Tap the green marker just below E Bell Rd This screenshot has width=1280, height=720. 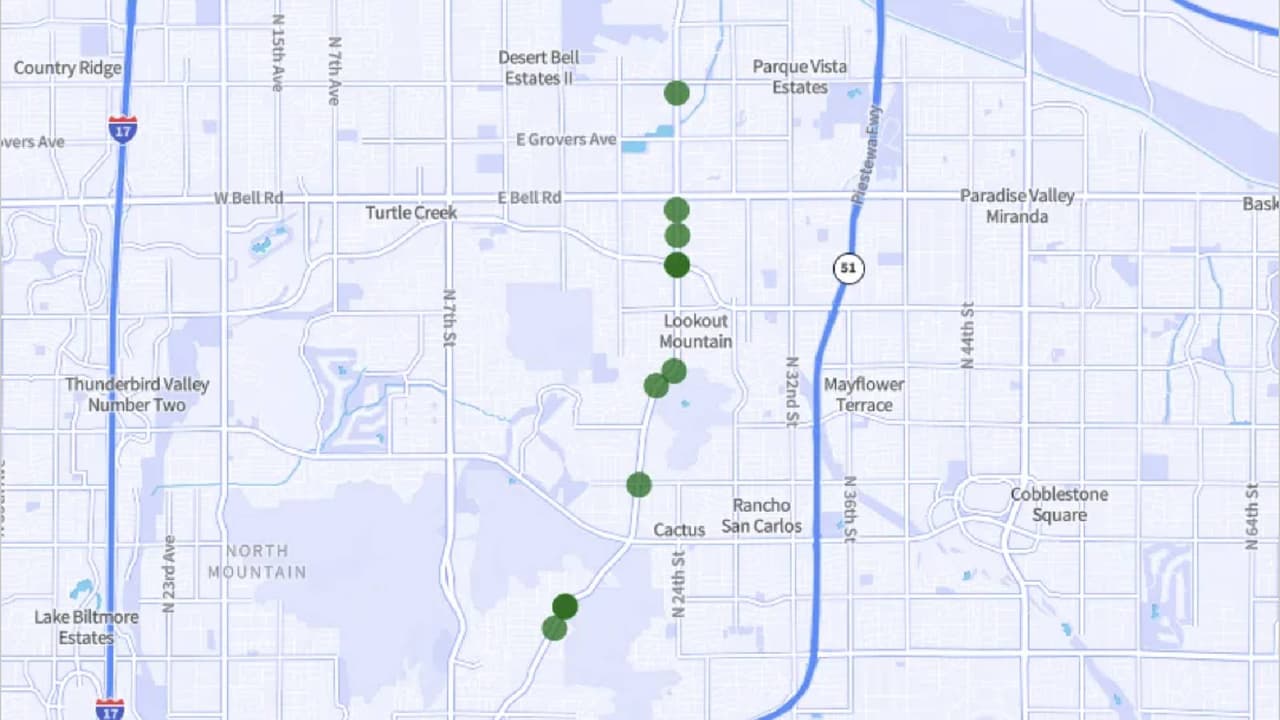(677, 210)
